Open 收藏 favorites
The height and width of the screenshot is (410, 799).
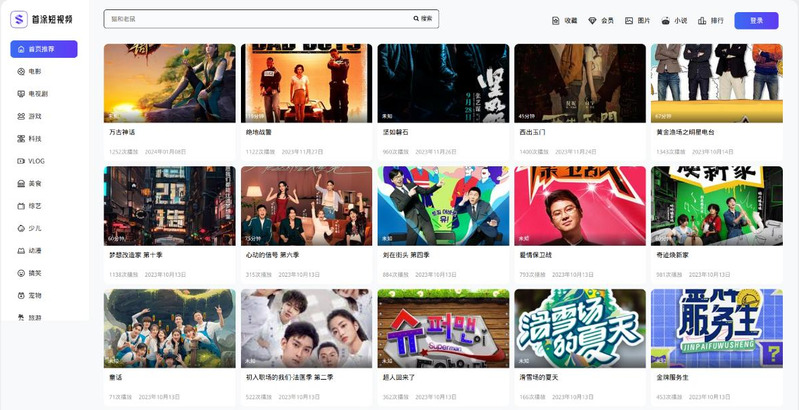[x=564, y=20]
